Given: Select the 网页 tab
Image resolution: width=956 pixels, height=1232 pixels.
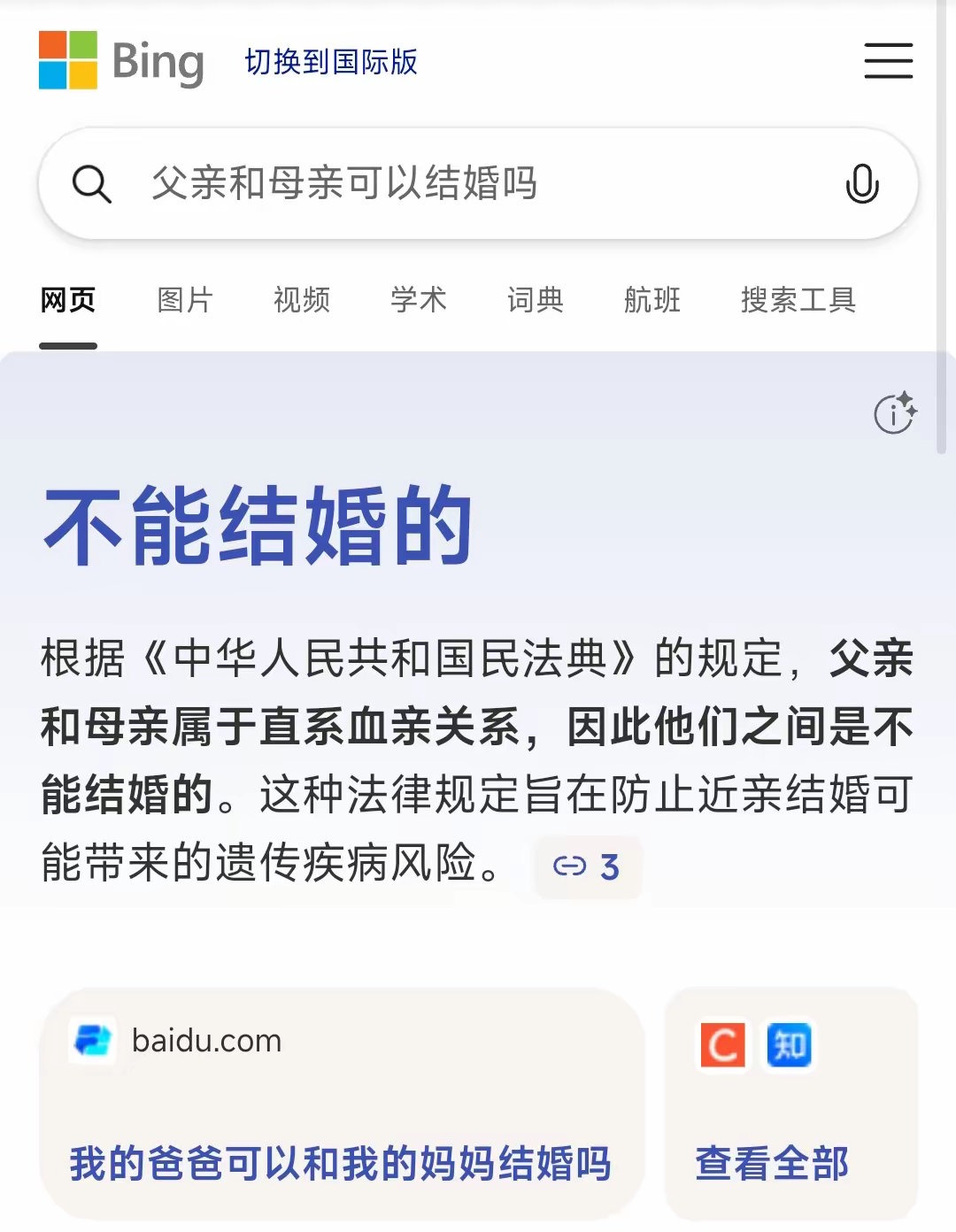Looking at the screenshot, I should [x=68, y=300].
